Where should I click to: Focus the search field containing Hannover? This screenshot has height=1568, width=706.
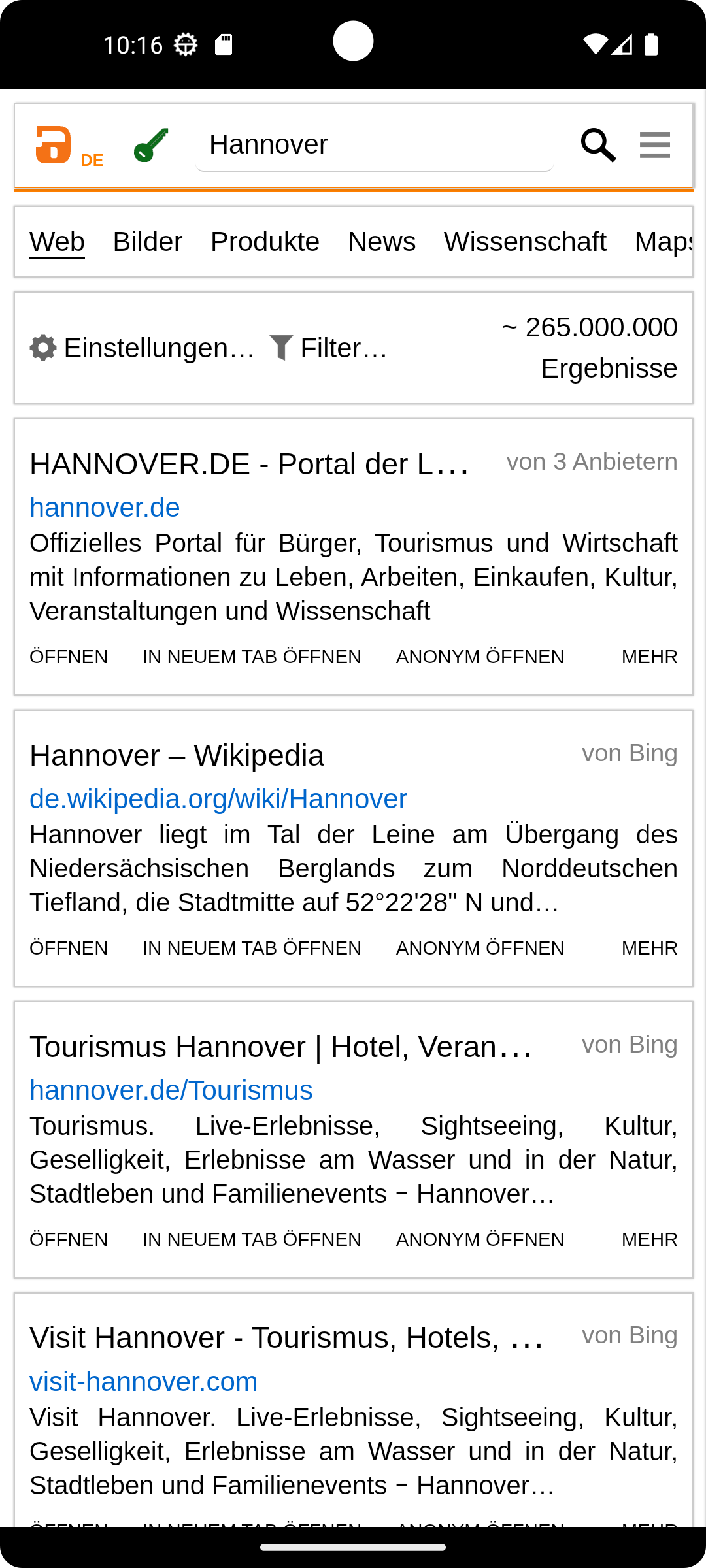(374, 145)
